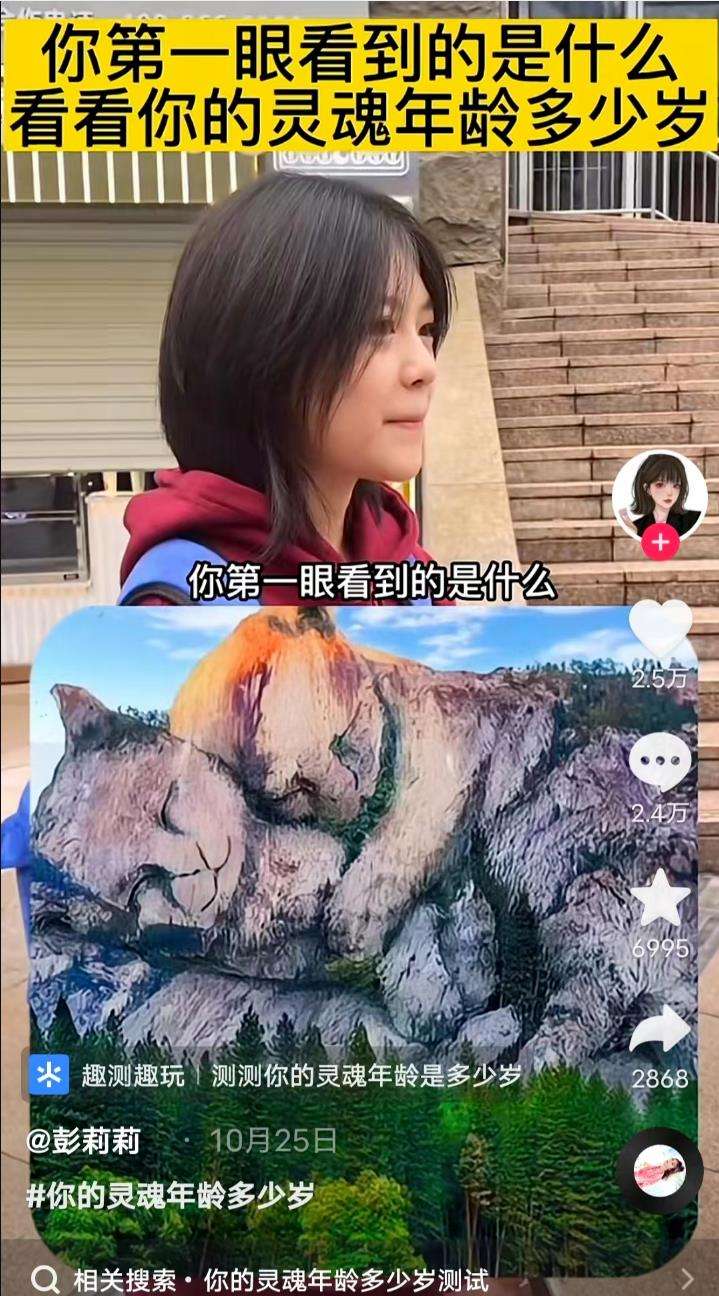Open hashtag #你的灵魂年龄多少岁
The height and width of the screenshot is (1296, 719).
[x=170, y=1194]
